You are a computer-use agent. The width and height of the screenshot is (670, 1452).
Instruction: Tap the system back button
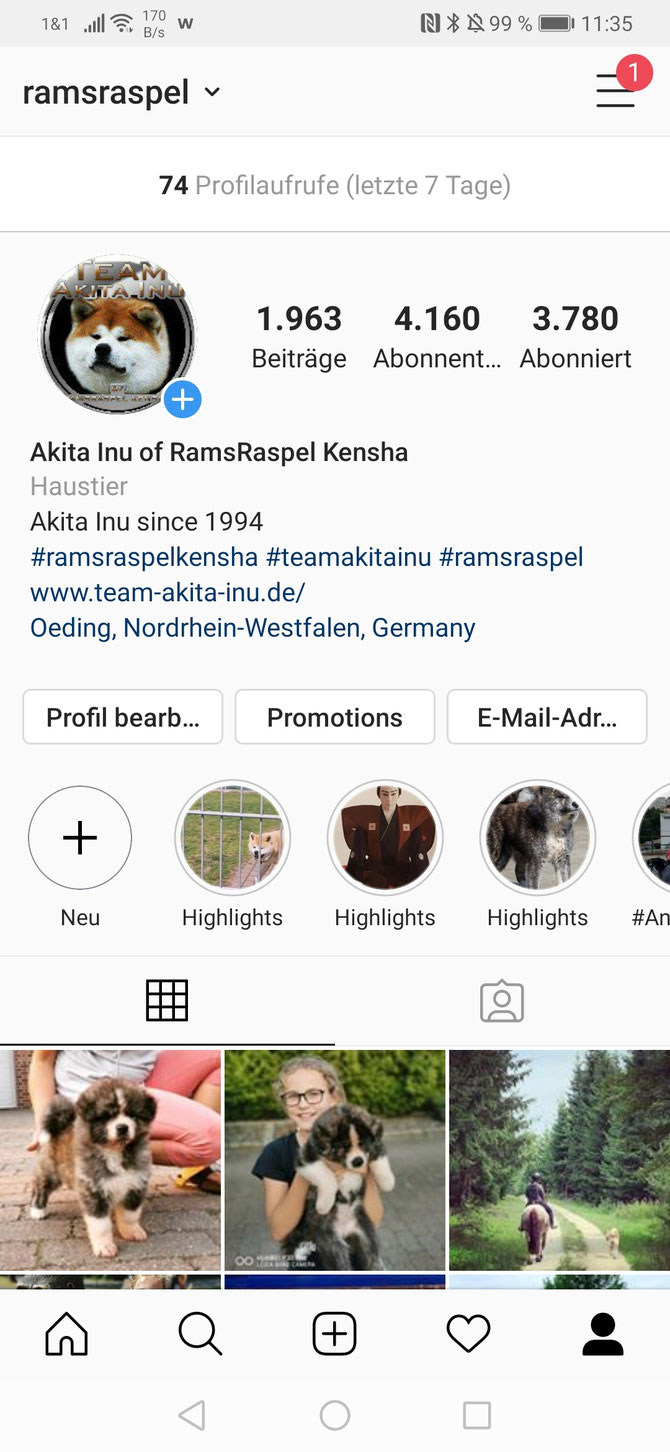192,1415
